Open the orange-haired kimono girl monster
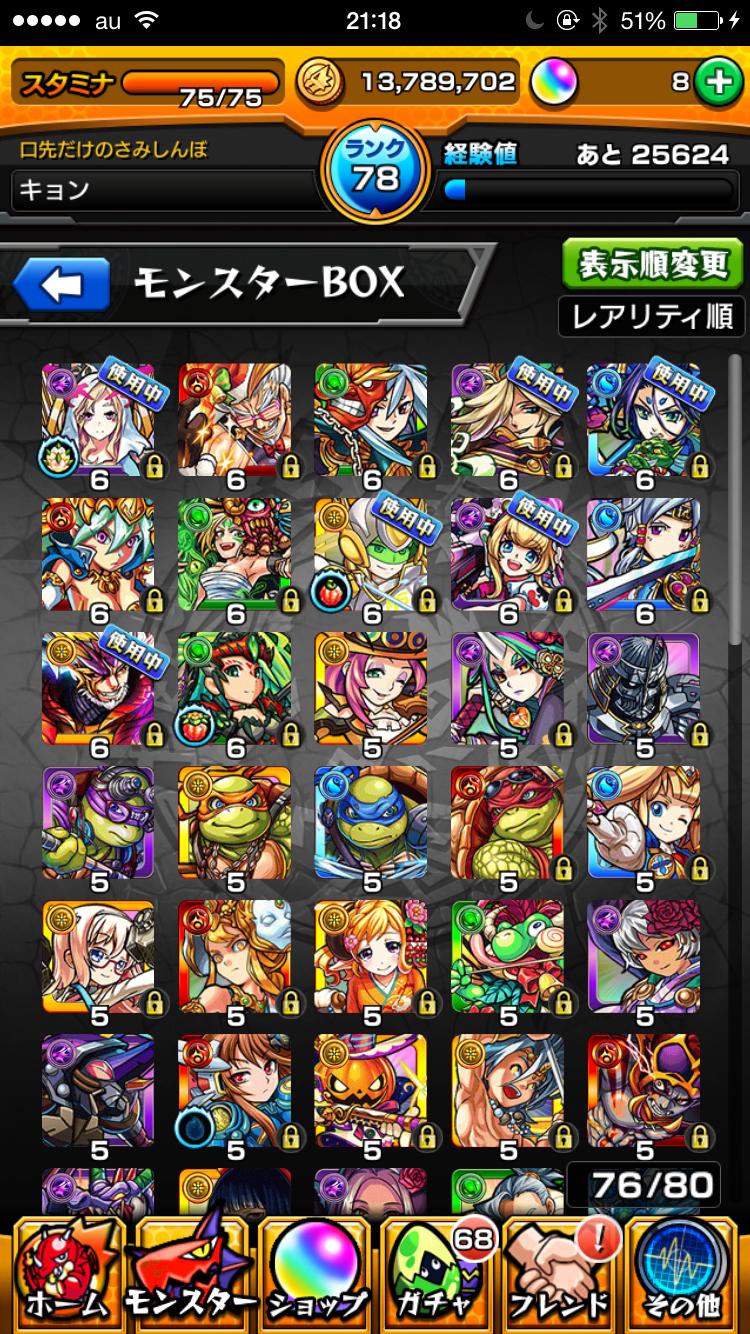This screenshot has height=1334, width=750. [371, 956]
